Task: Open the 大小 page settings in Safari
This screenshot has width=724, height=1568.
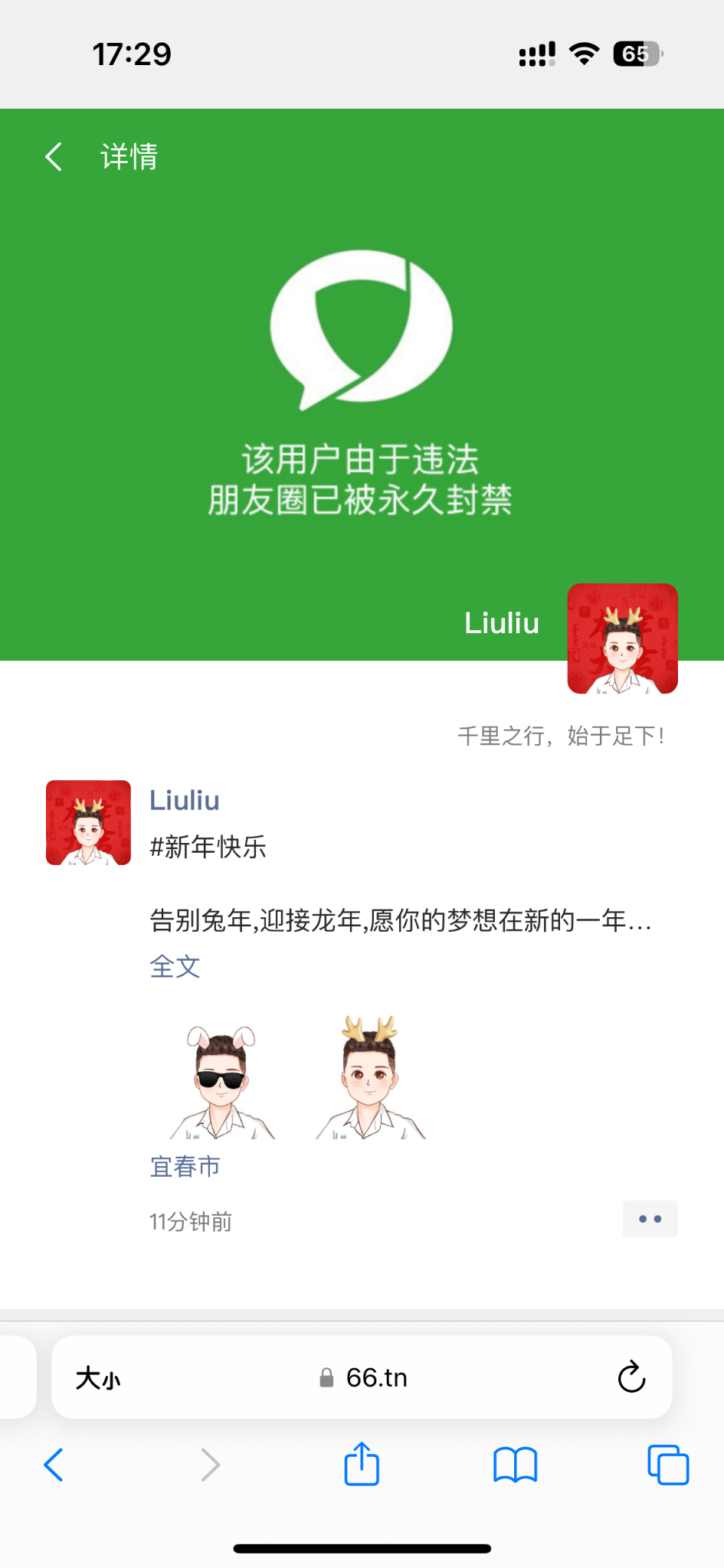Action: point(98,1378)
